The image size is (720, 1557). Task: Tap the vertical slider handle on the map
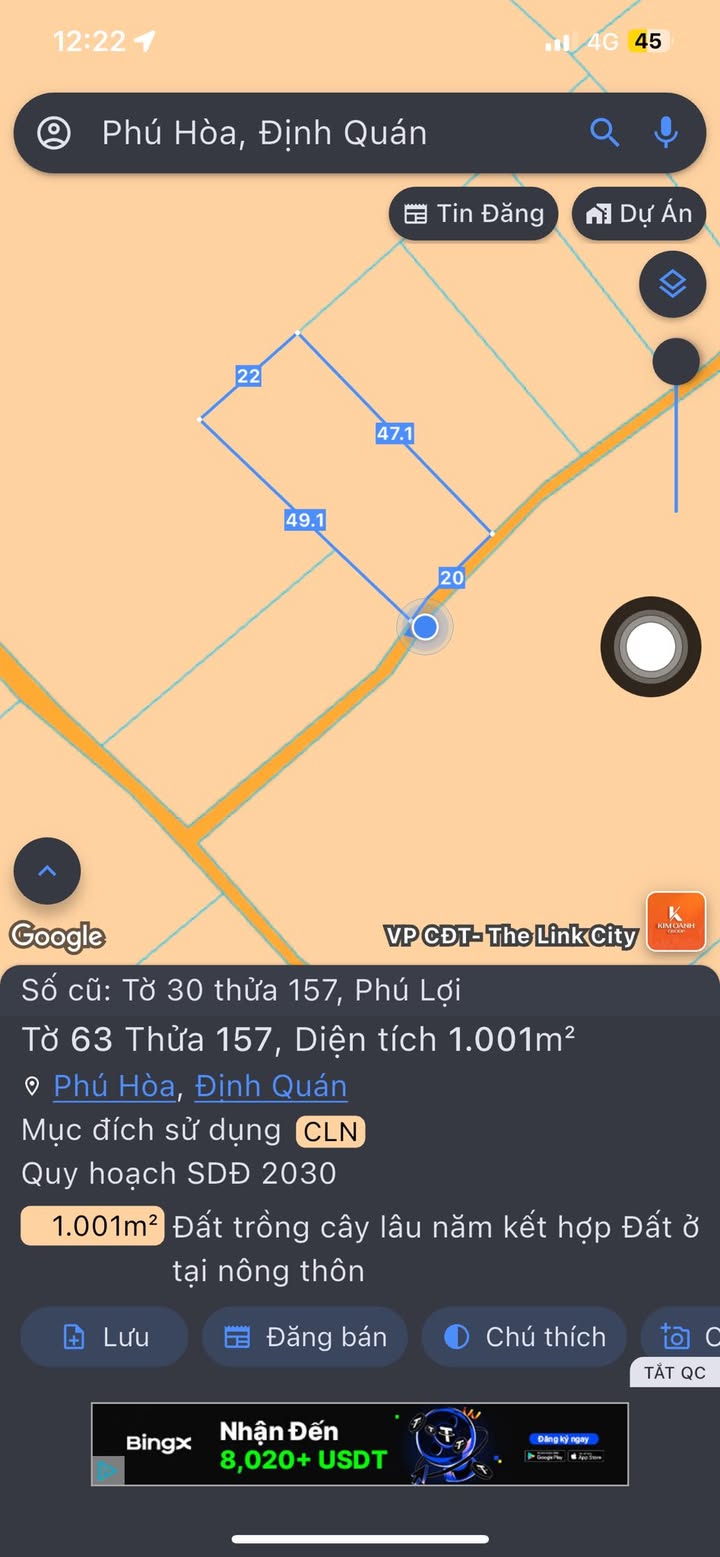click(676, 361)
